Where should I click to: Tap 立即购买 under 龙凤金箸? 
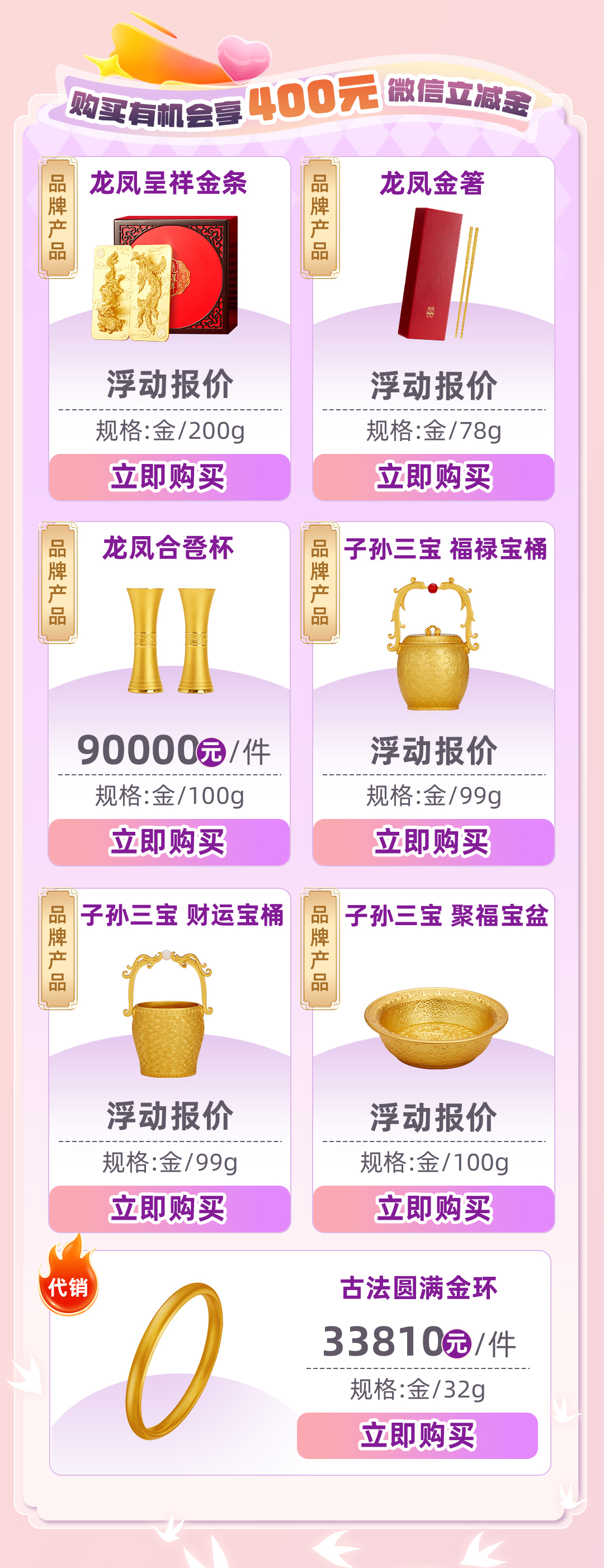point(433,477)
